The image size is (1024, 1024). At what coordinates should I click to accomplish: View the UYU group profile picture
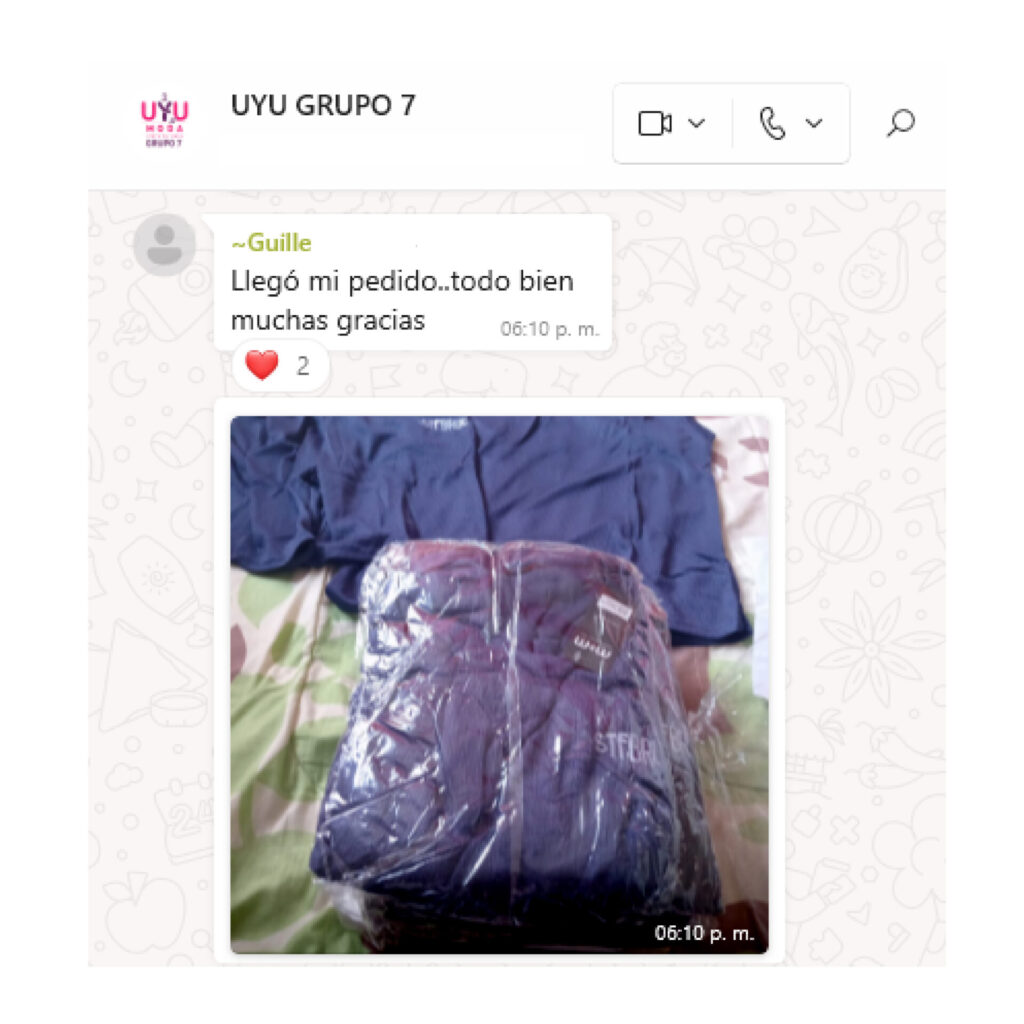click(164, 122)
